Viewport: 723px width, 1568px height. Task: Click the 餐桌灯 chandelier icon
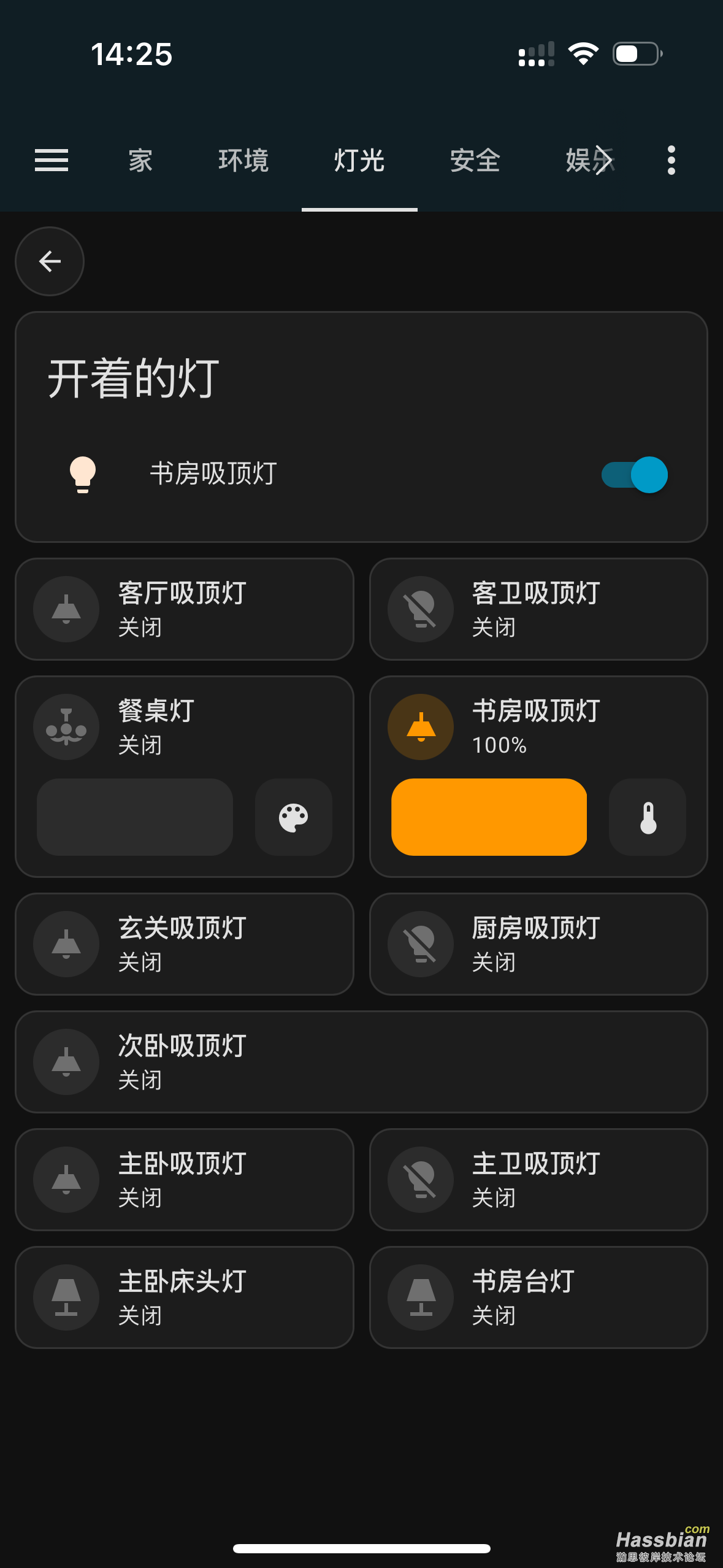point(65,726)
